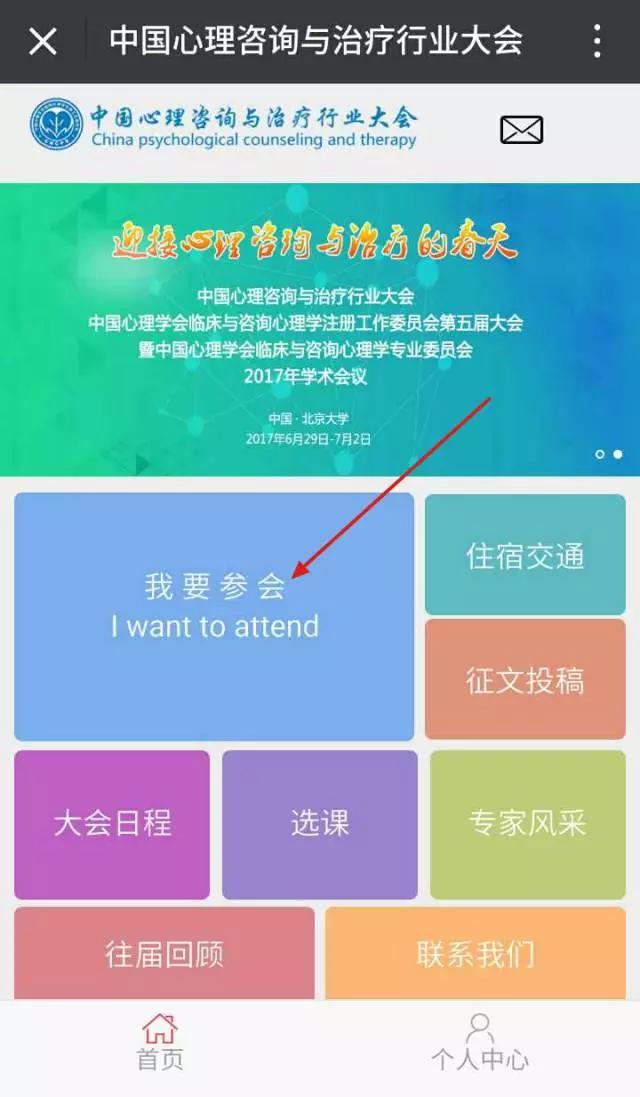
Task: Open the 专家风采 experts tile
Action: (x=527, y=824)
